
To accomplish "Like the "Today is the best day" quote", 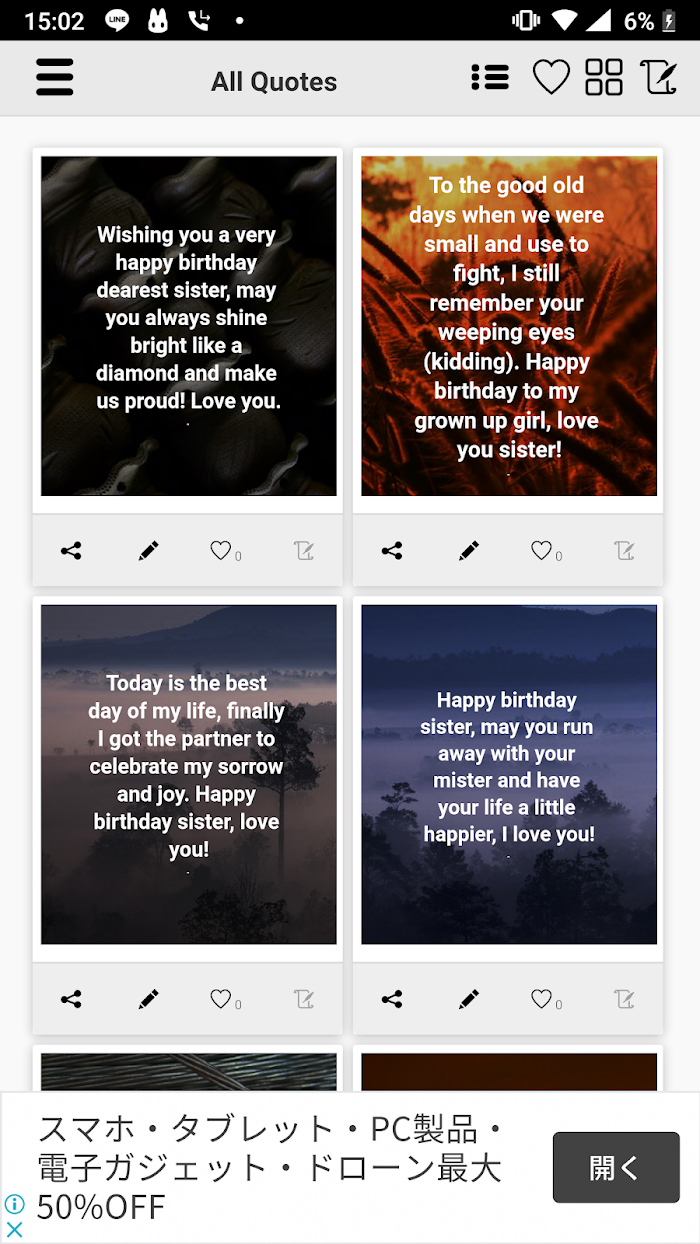I will [221, 999].
